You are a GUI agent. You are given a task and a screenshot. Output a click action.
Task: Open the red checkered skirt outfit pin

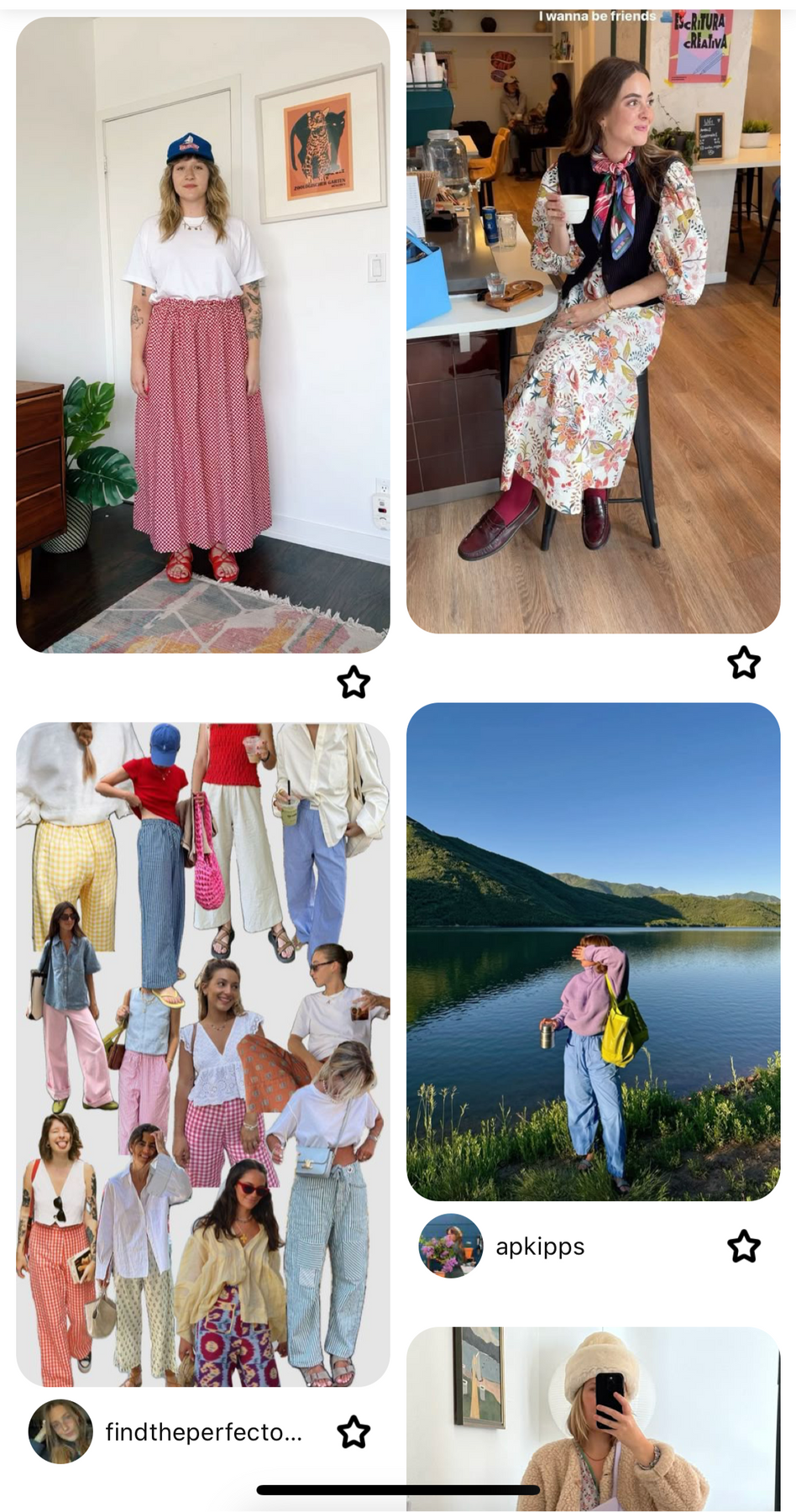202,334
